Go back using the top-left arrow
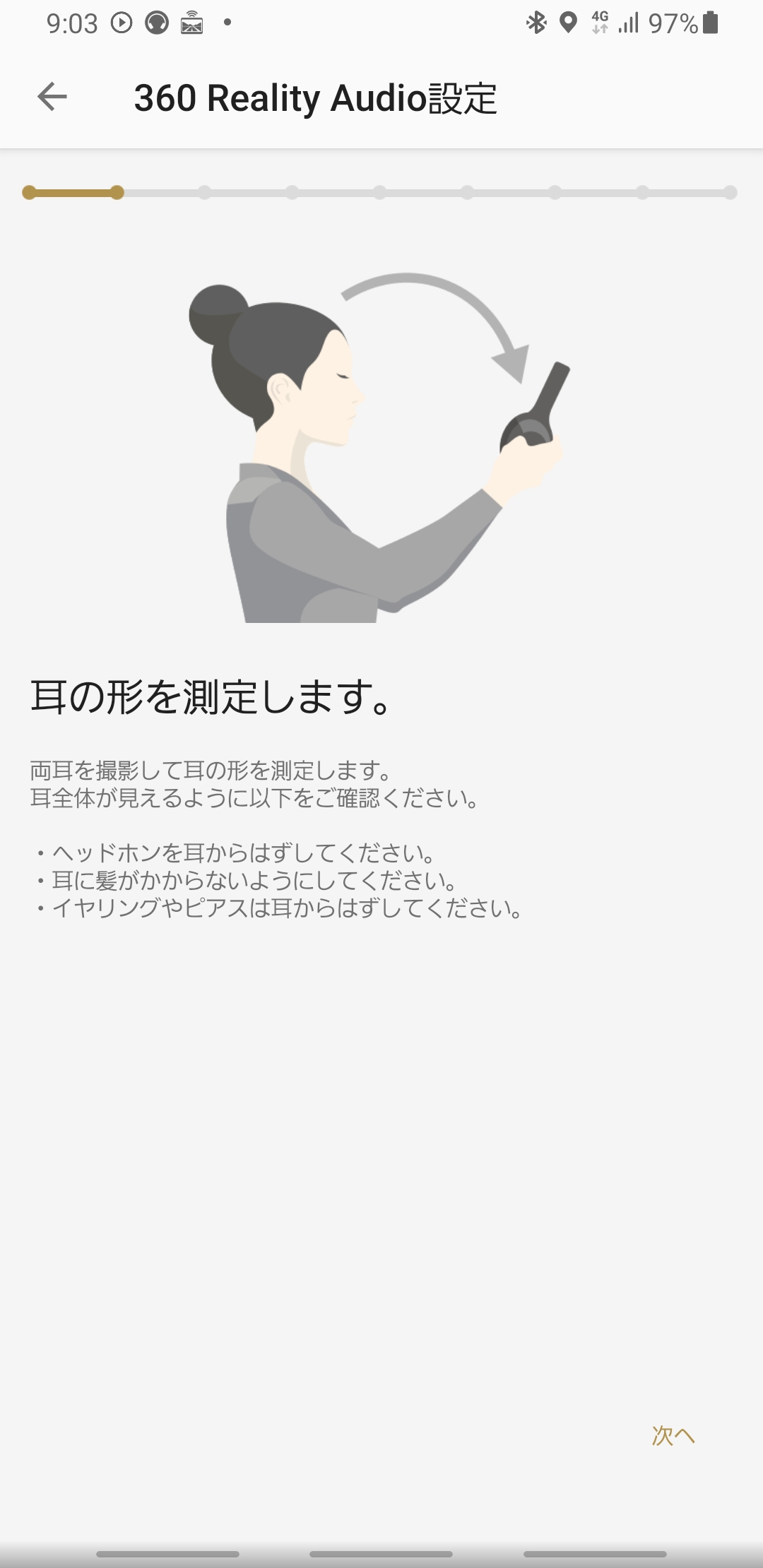Screen dimensions: 763x1568 (52, 97)
